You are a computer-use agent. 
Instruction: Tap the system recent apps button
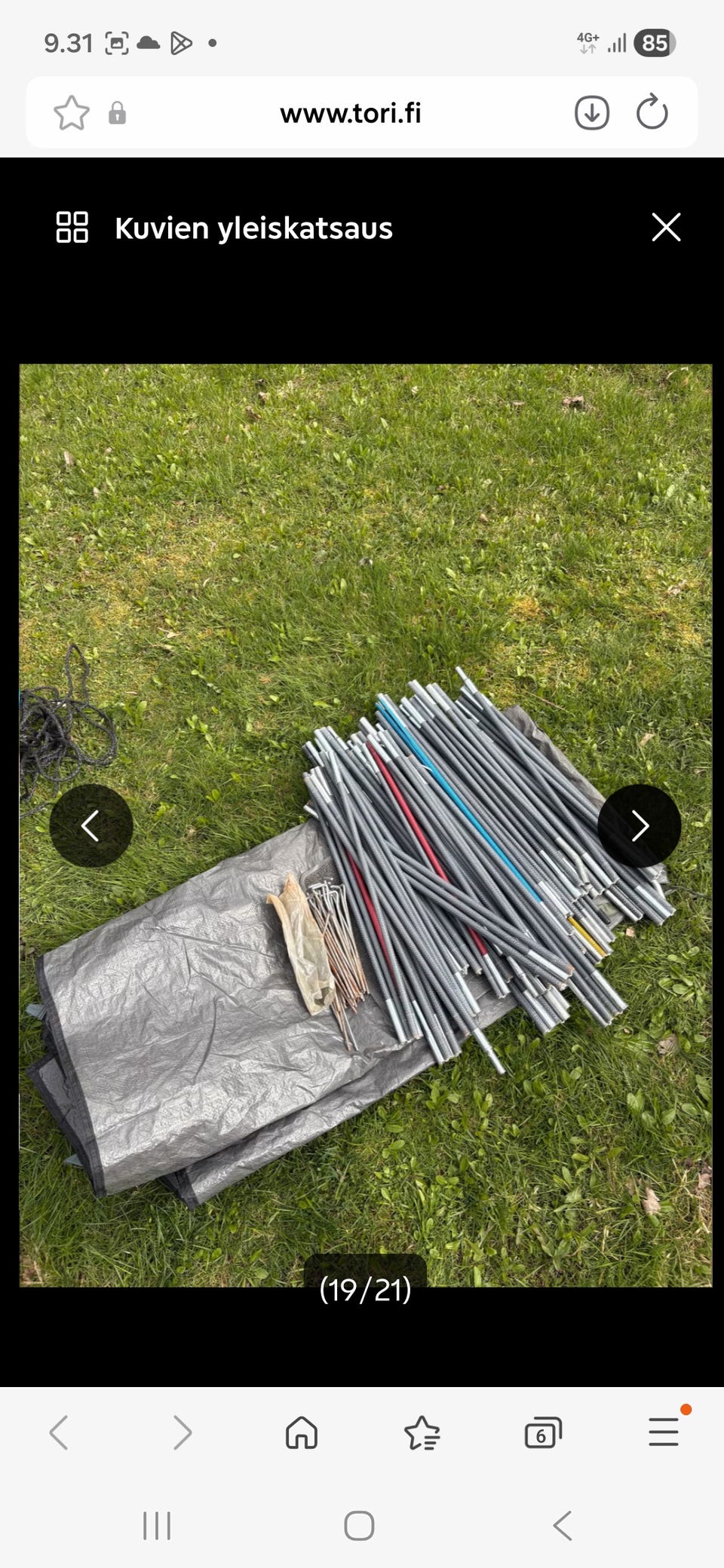157,1526
